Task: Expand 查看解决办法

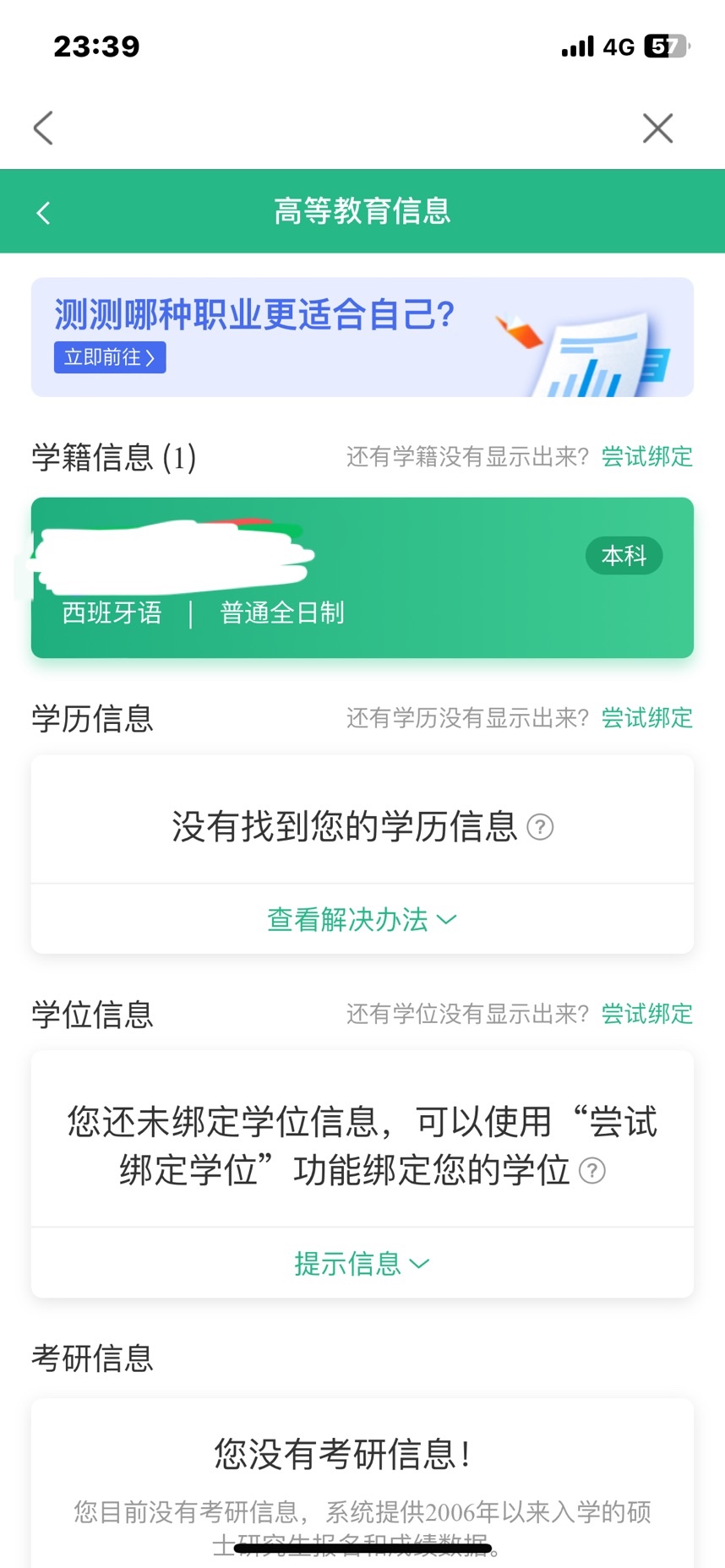Action: click(x=362, y=919)
